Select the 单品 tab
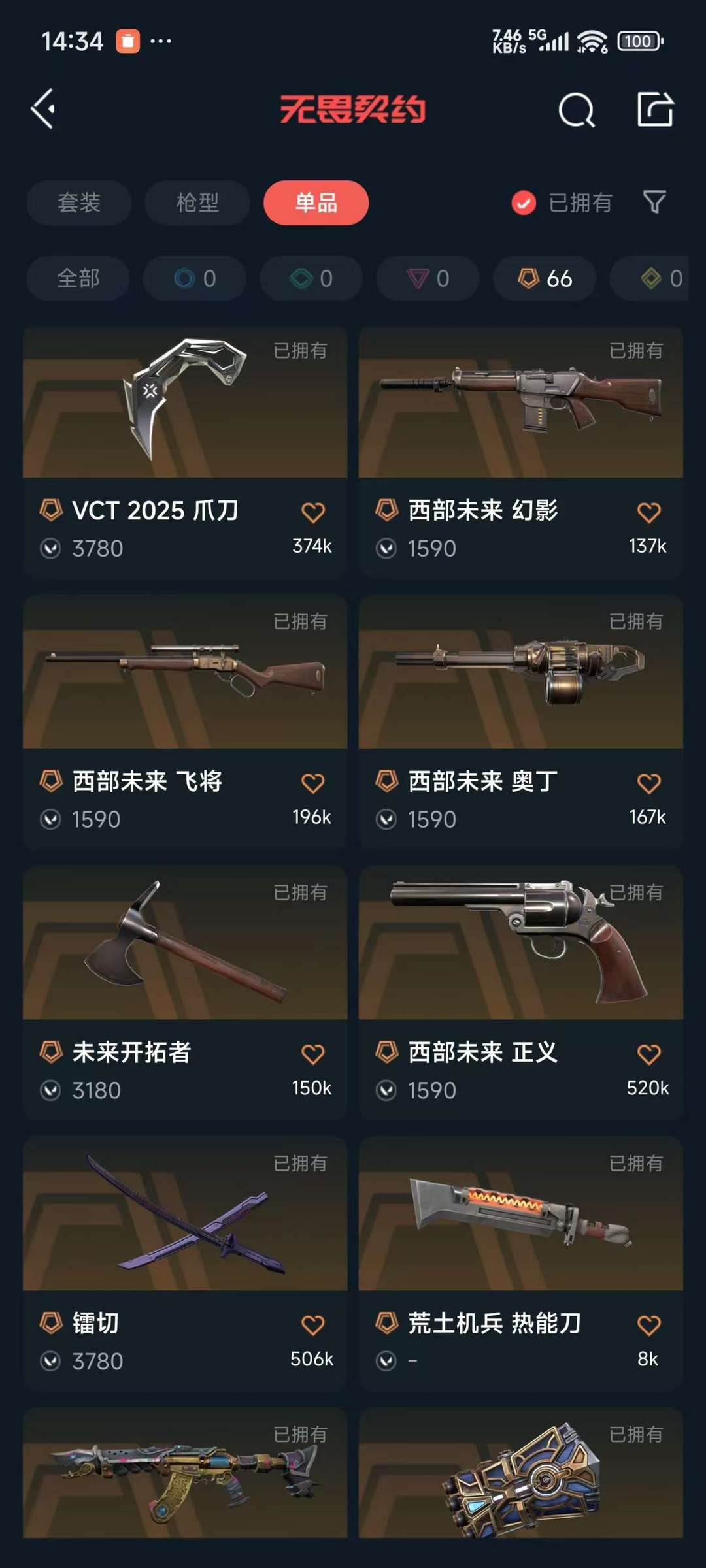 click(x=316, y=203)
